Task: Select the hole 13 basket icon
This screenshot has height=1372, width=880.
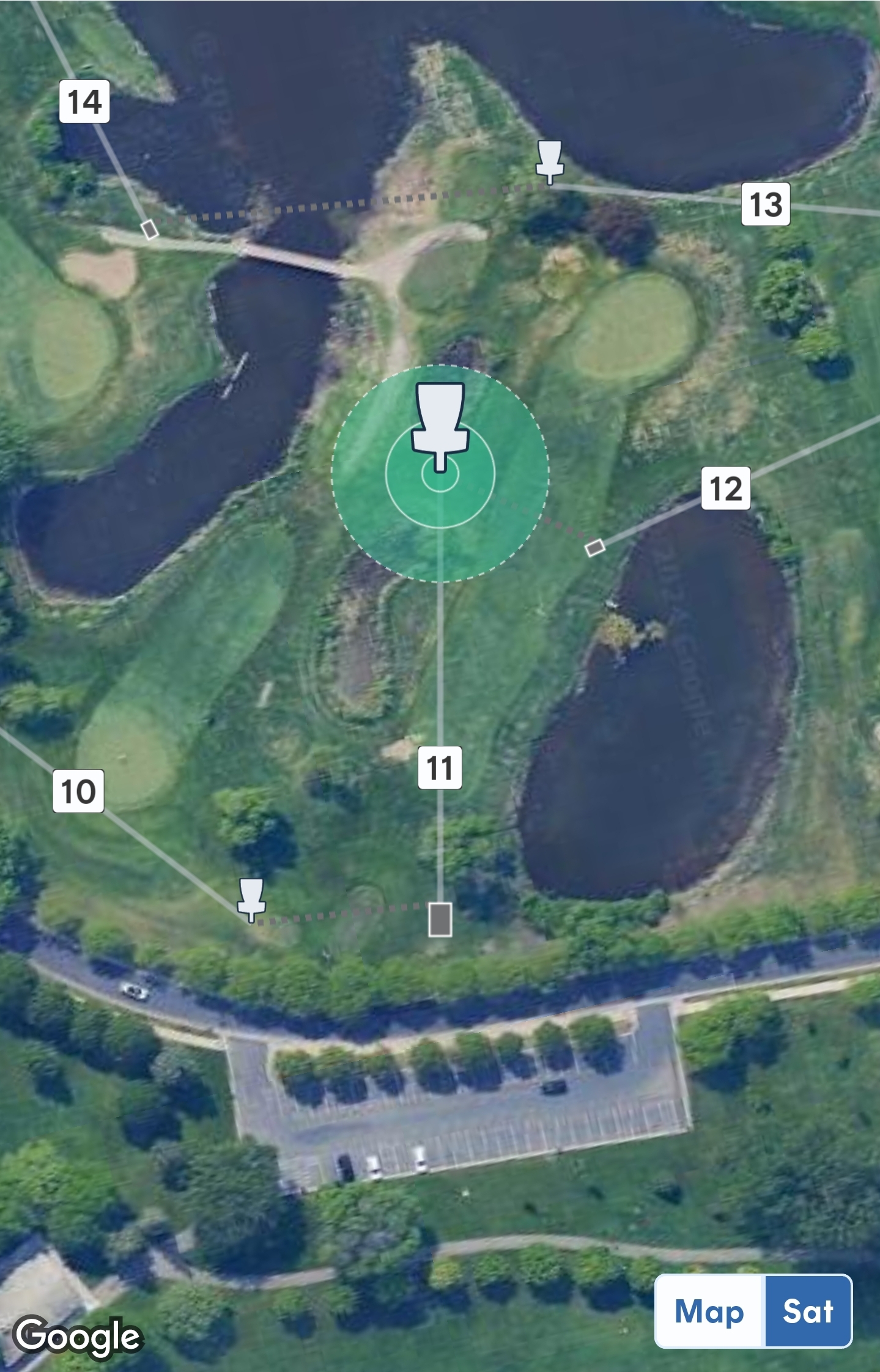Action: pos(549,160)
